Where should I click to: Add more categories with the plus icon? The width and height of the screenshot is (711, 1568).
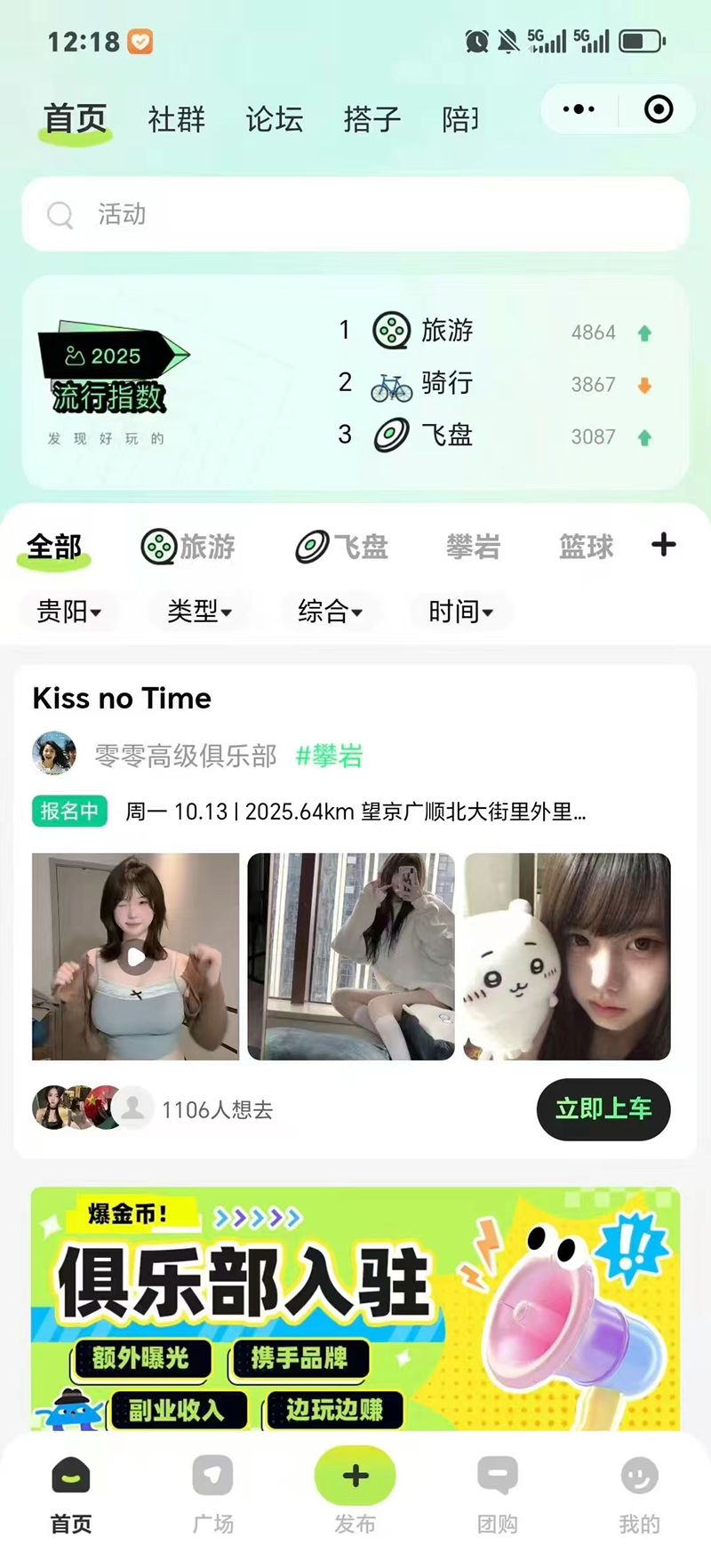tap(663, 545)
